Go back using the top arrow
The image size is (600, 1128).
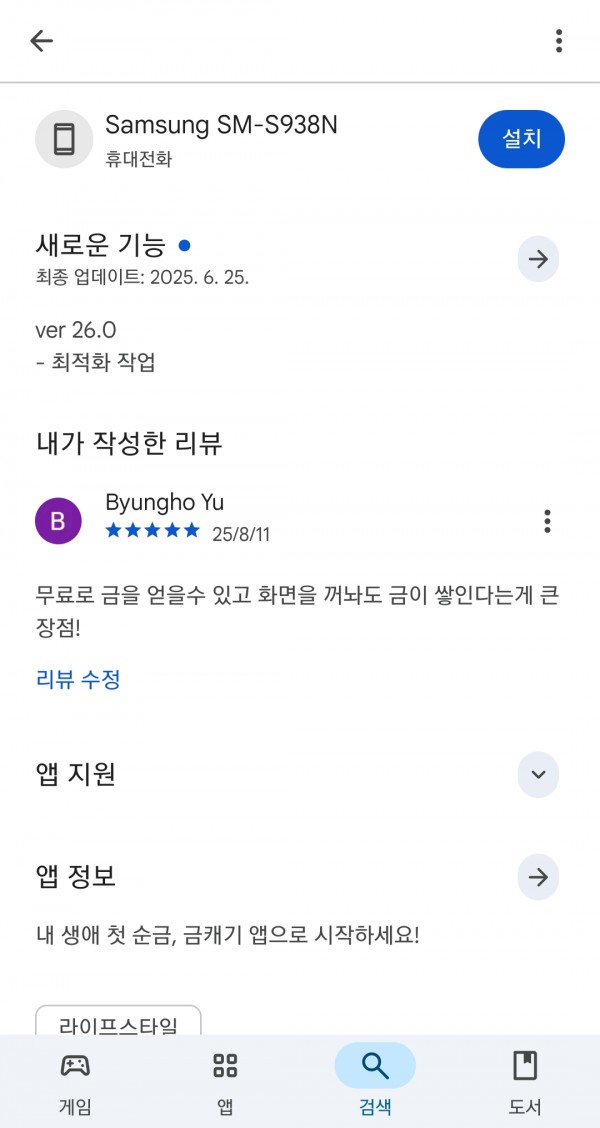(x=42, y=41)
